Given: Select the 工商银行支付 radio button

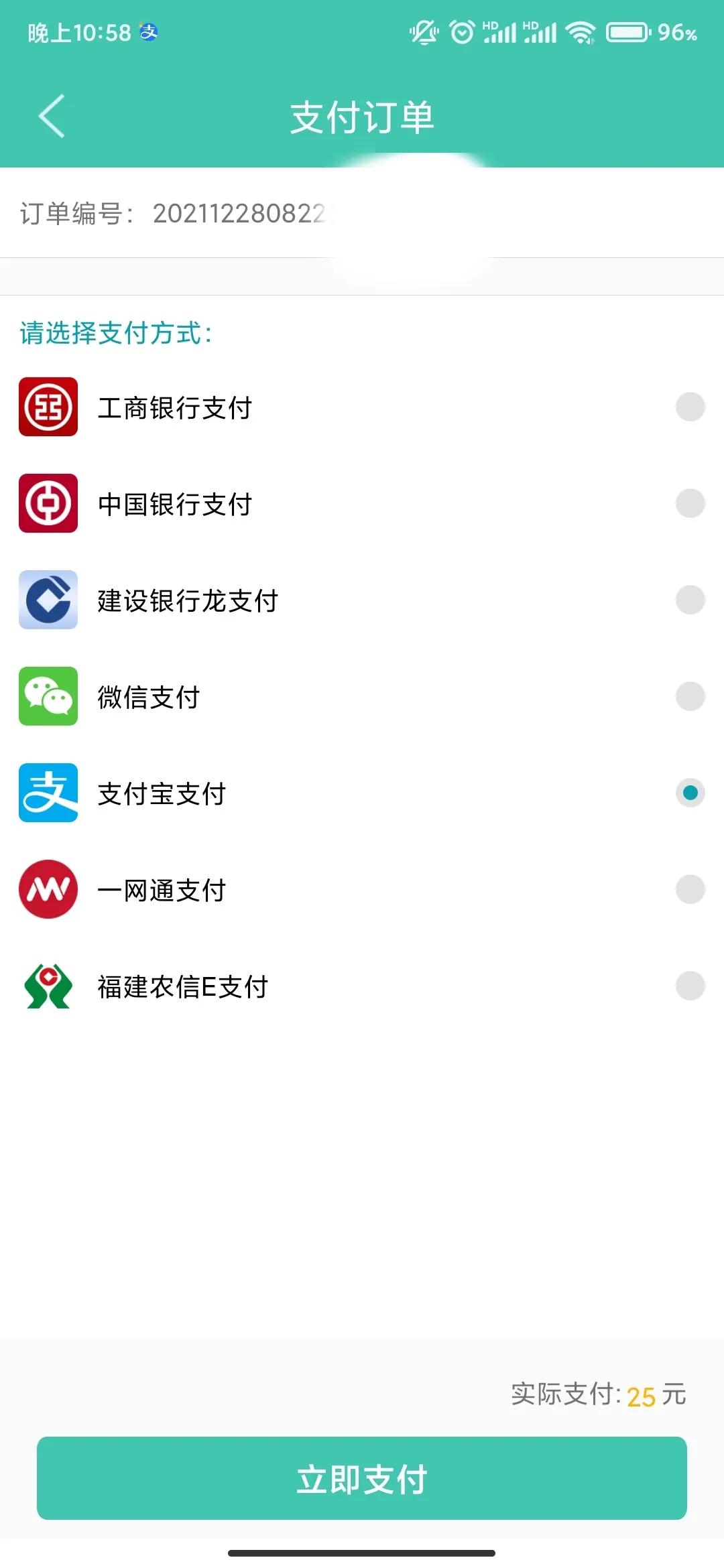Looking at the screenshot, I should (x=689, y=407).
